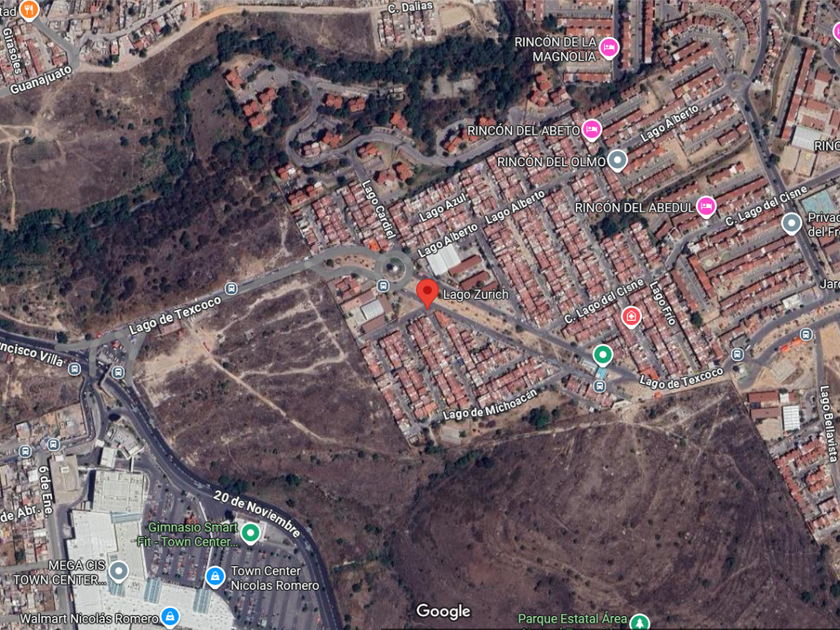The height and width of the screenshot is (630, 840).
Task: Select the red medical marker near Lago Frío
Action: 632,316
